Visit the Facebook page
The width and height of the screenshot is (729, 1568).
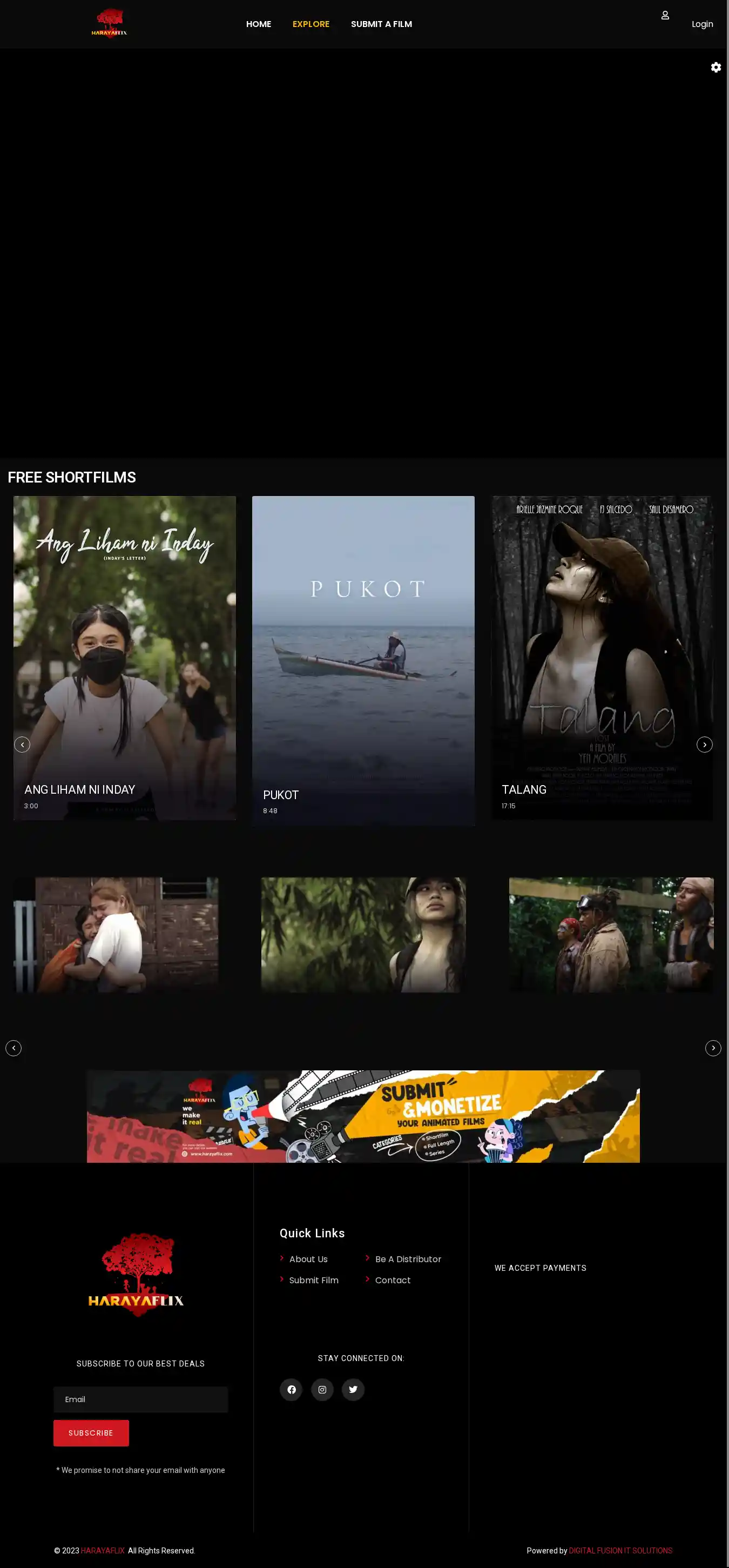(x=292, y=1390)
